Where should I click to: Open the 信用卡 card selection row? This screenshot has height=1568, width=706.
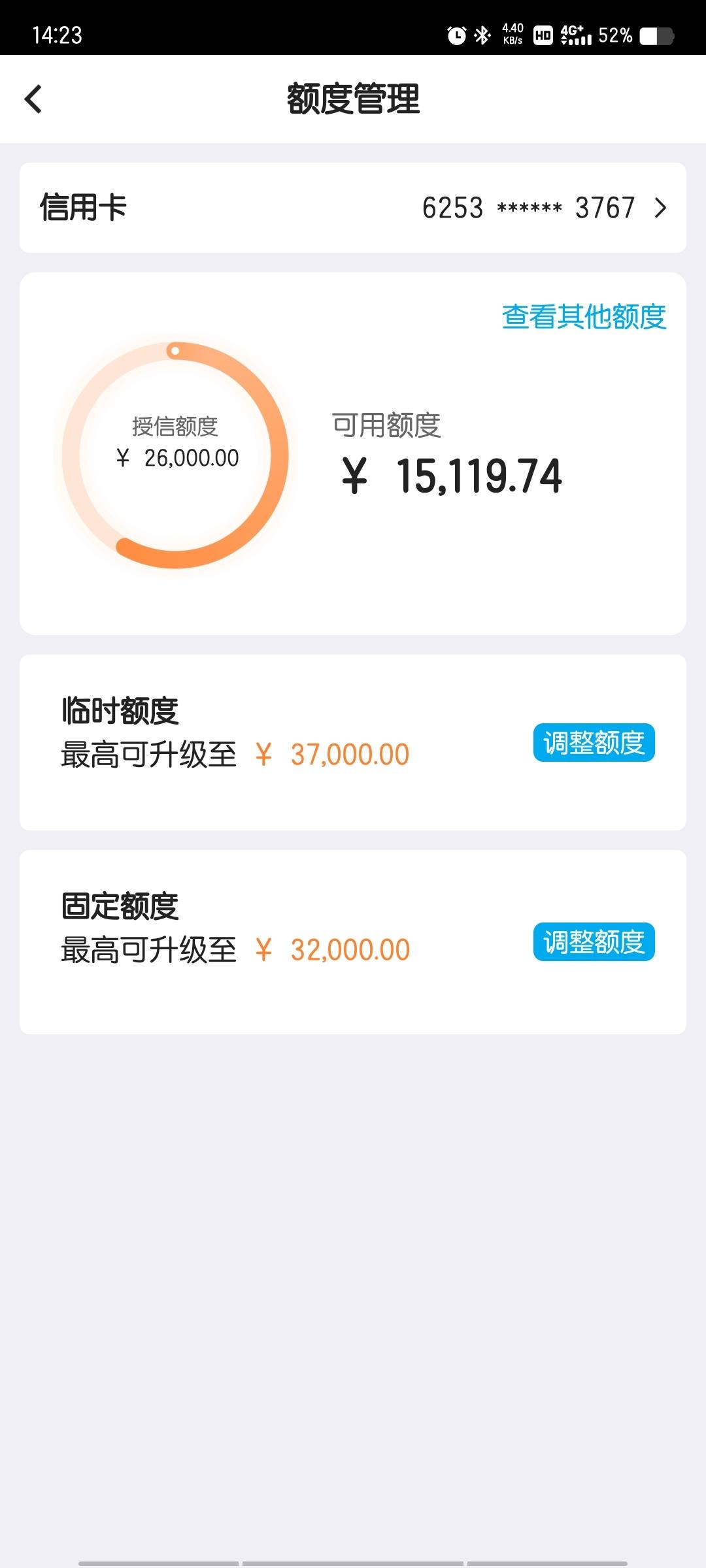pyautogui.click(x=353, y=208)
